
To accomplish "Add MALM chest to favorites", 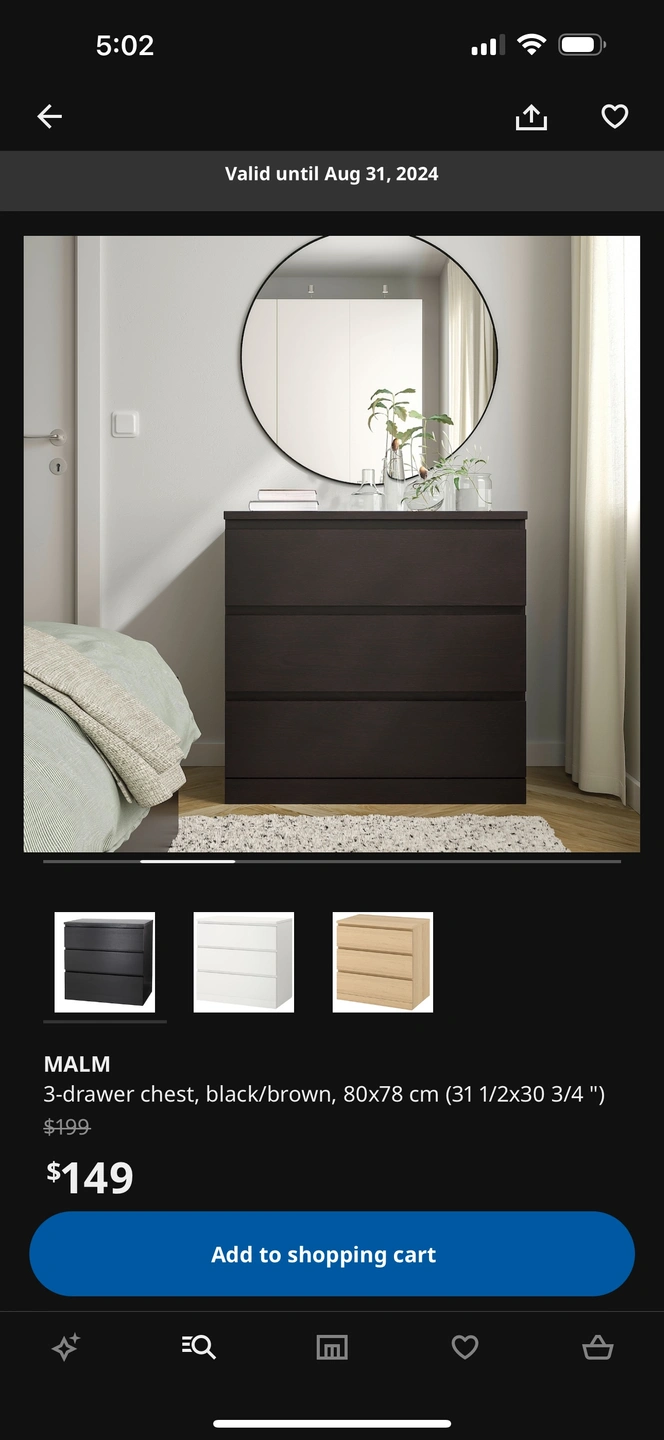I will click(x=614, y=117).
